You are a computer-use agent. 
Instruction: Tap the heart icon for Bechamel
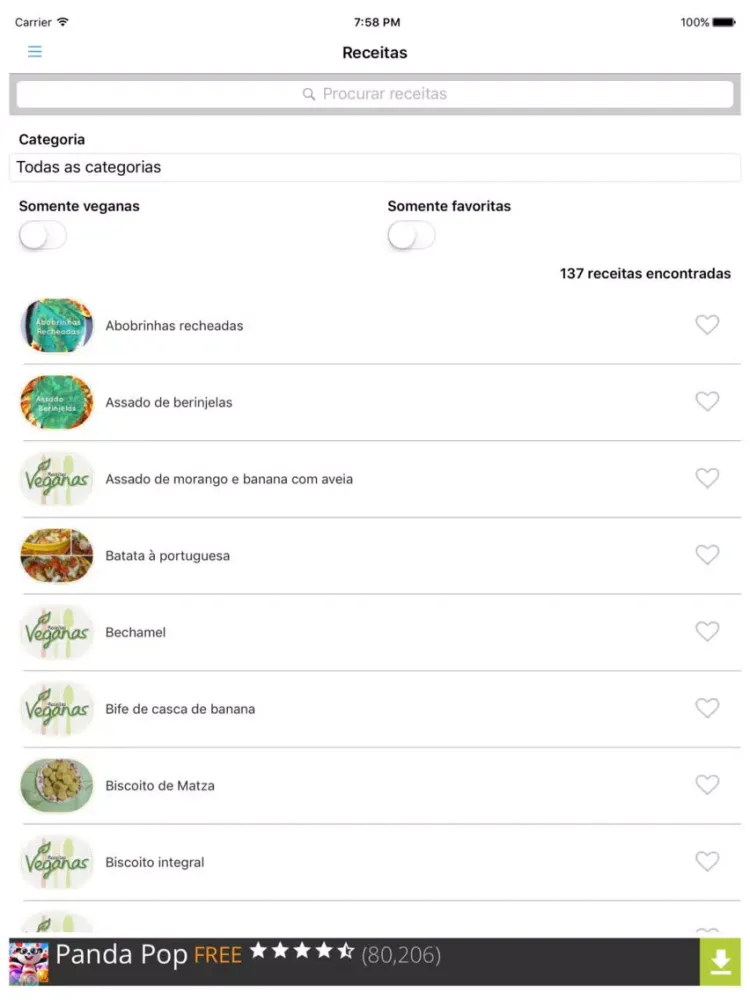[x=708, y=632]
